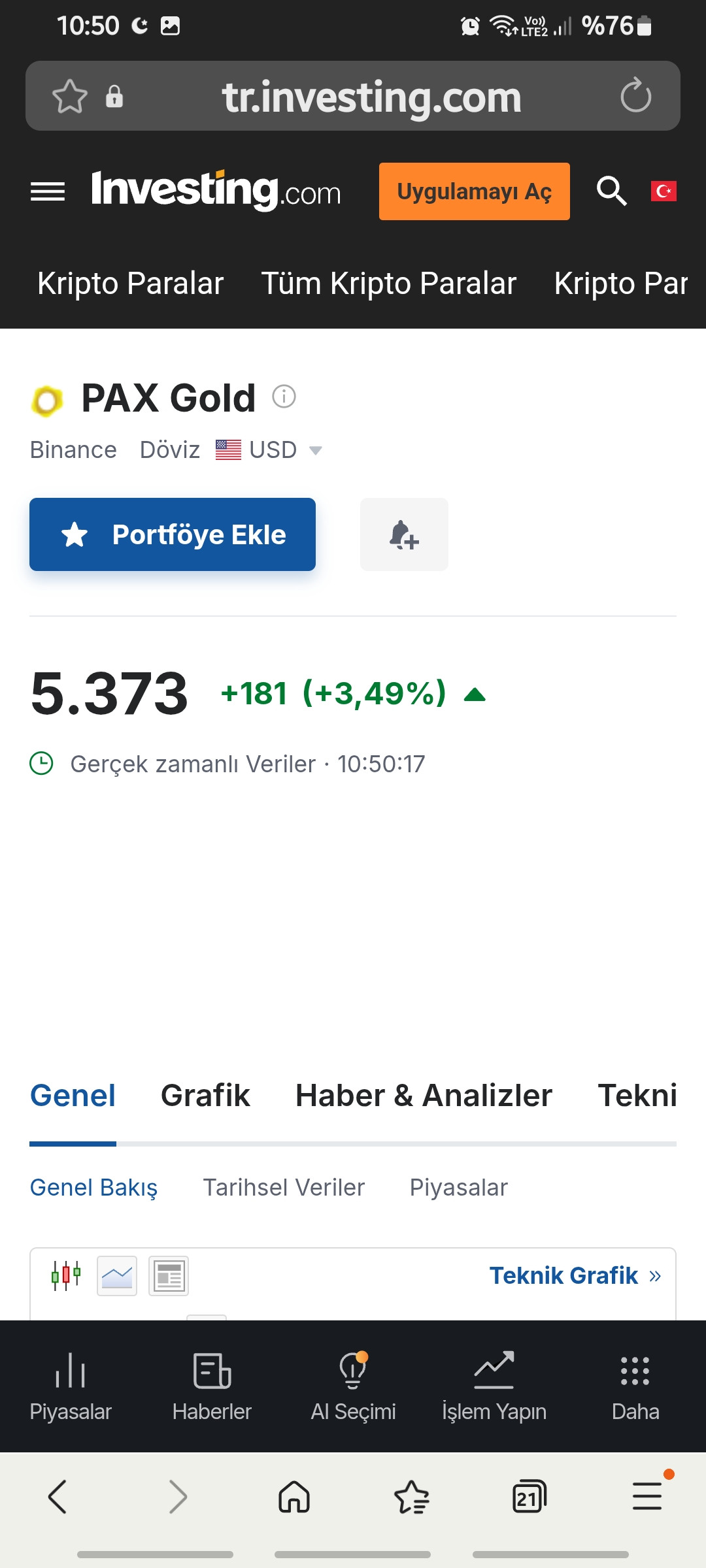The height and width of the screenshot is (1568, 706).
Task: Select the candlestick chart type icon
Action: (x=66, y=1275)
